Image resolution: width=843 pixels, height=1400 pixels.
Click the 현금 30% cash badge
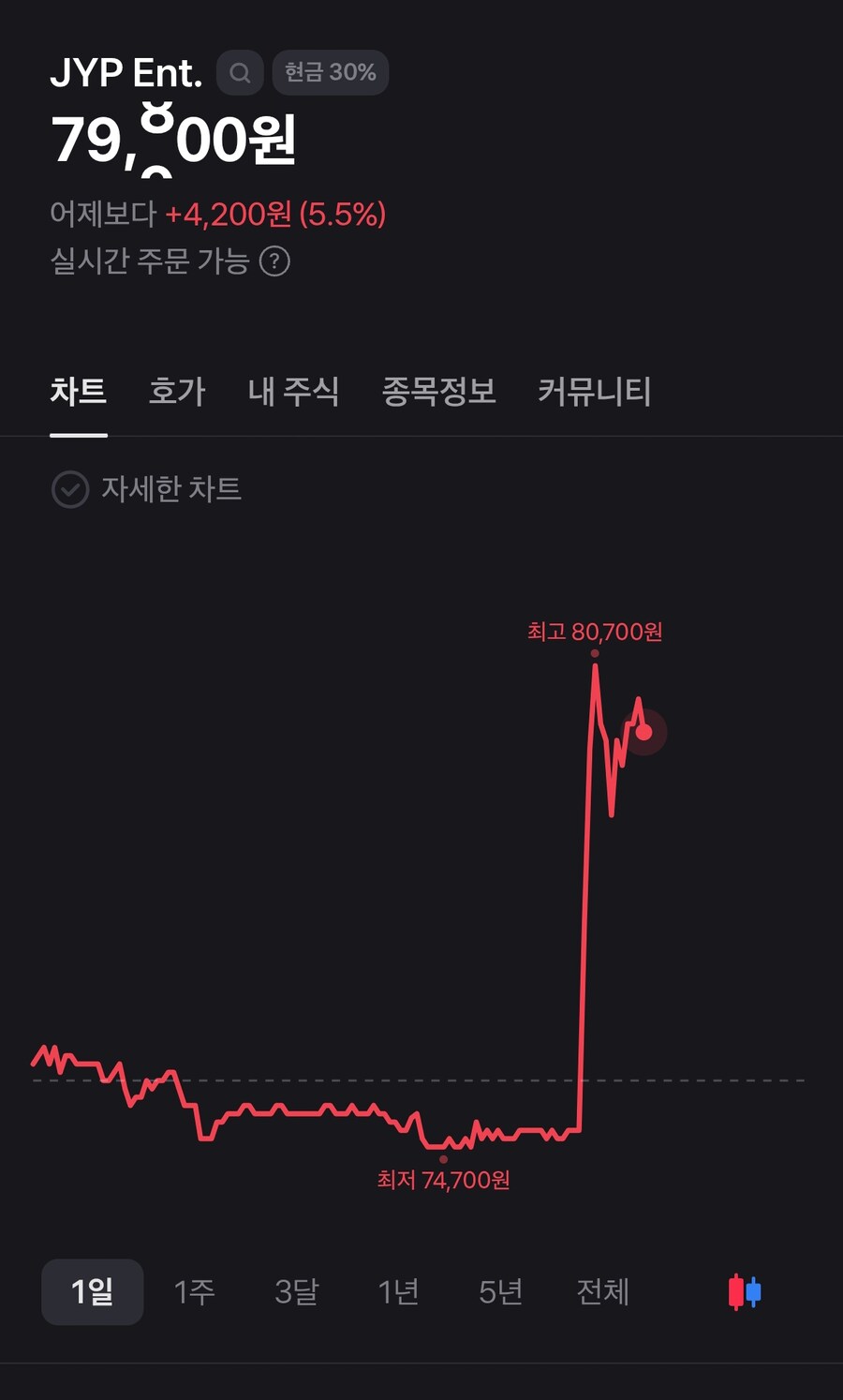point(330,72)
